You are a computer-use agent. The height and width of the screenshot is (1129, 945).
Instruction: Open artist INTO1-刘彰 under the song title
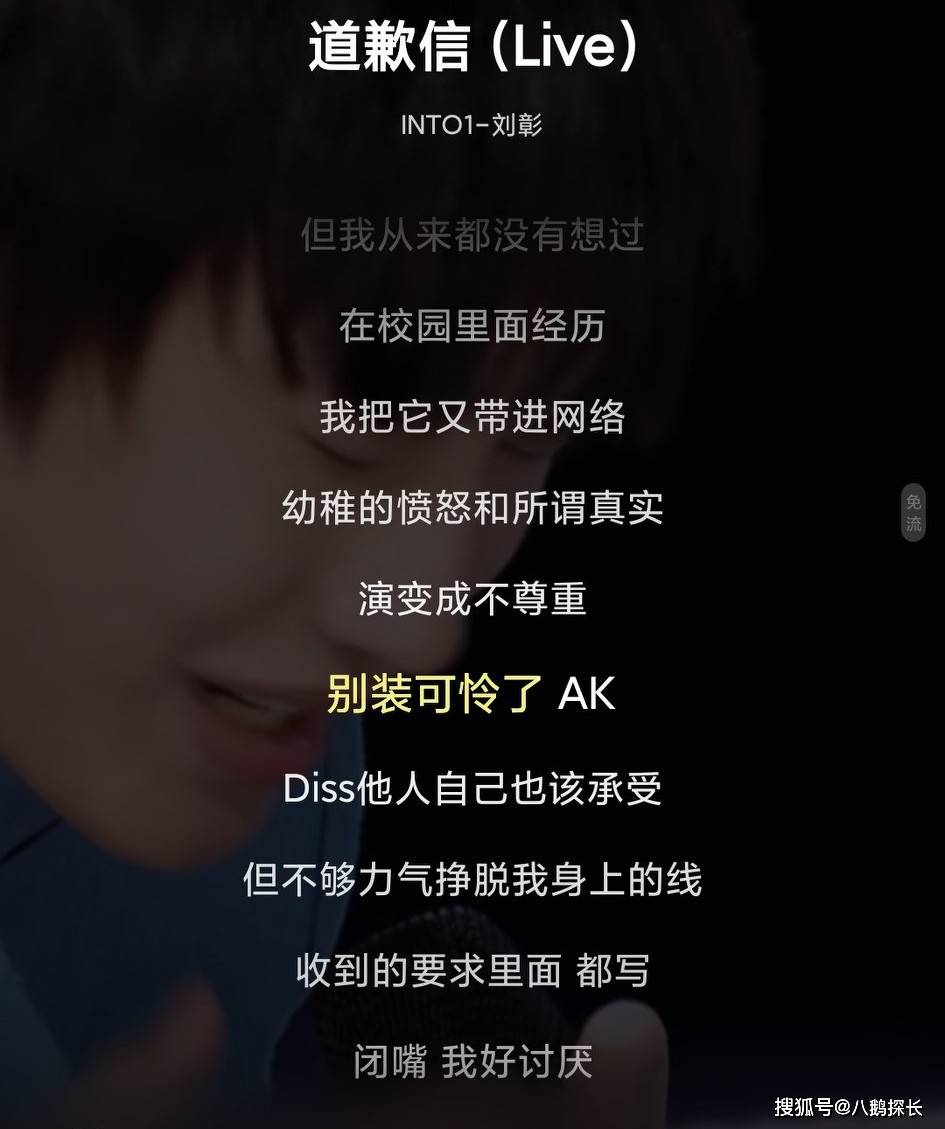(x=472, y=125)
